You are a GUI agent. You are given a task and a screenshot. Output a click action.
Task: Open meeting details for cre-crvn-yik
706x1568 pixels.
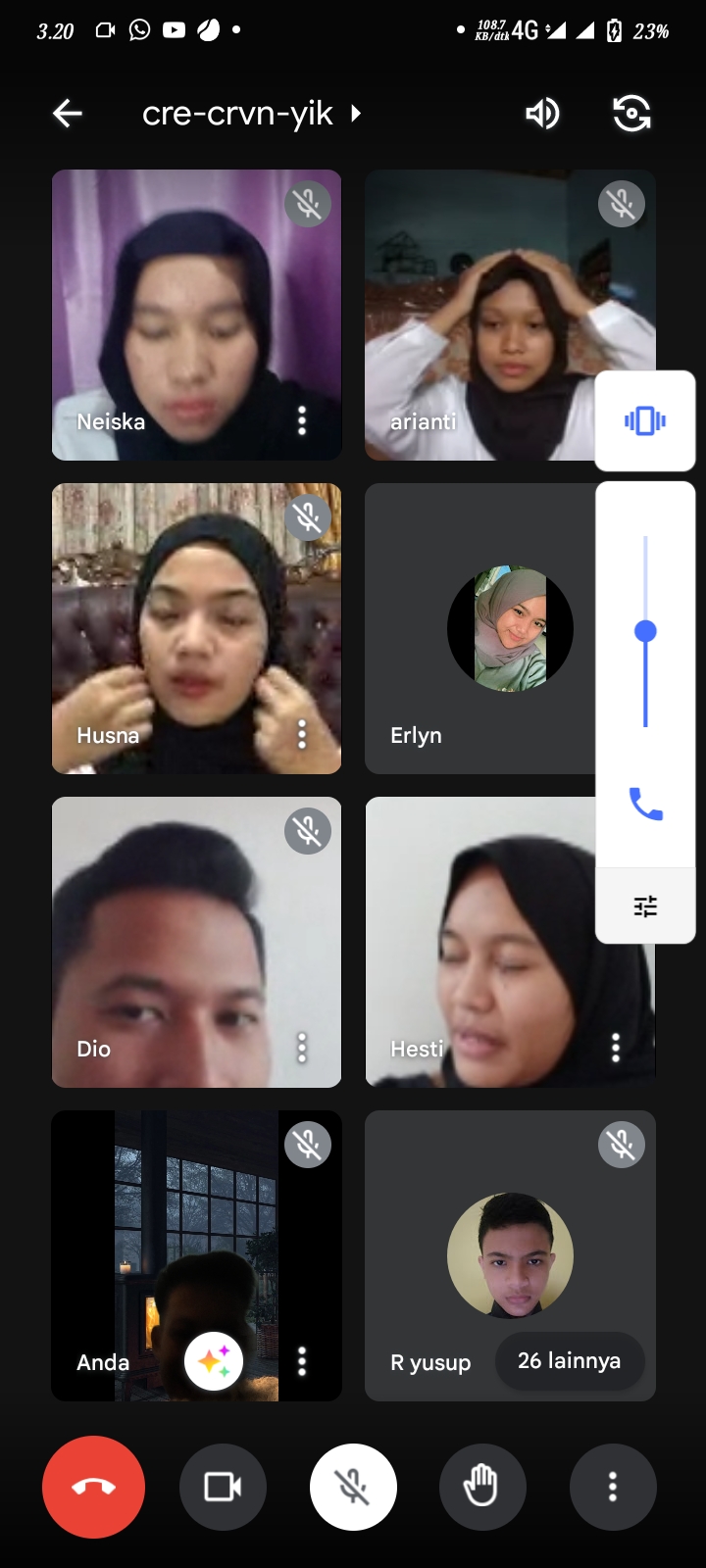[251, 114]
